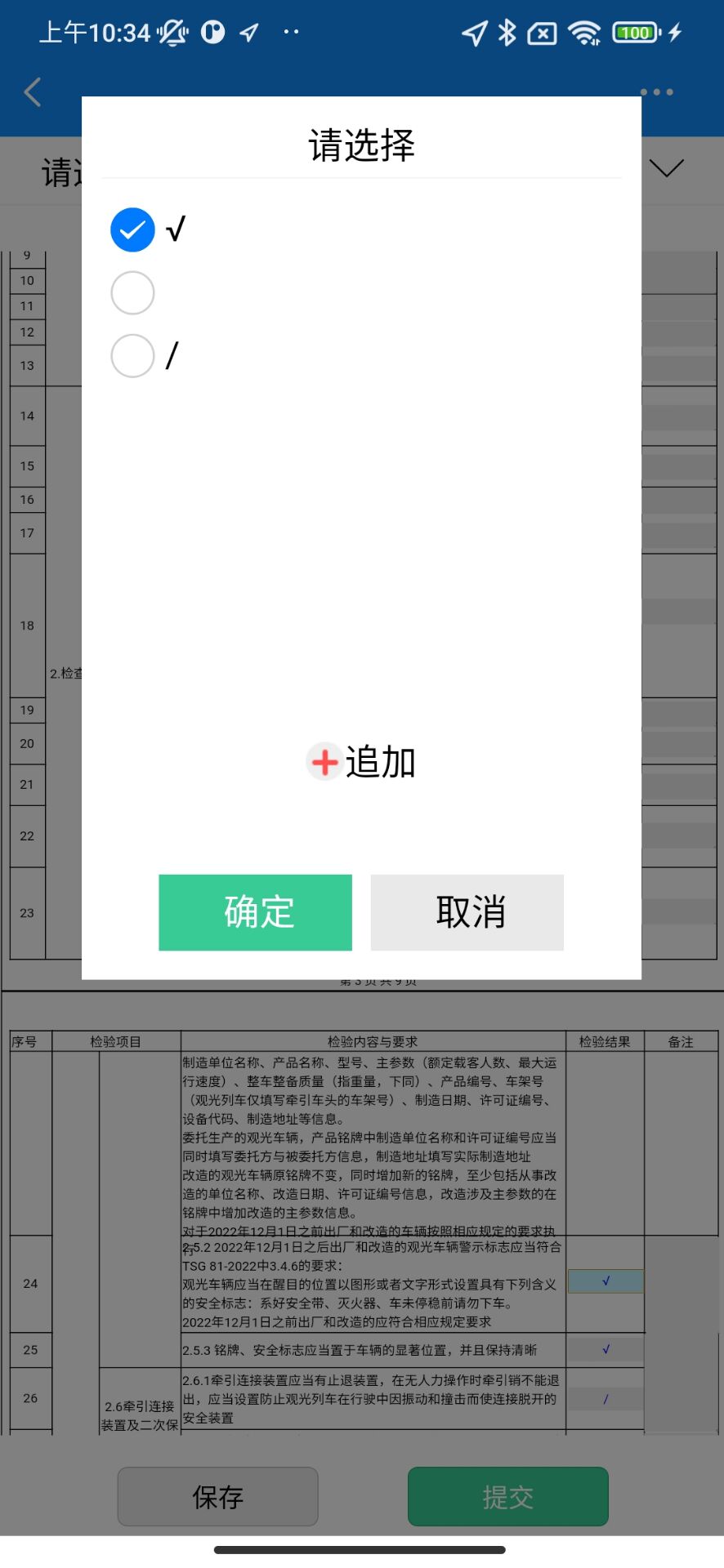Viewport: 724px width, 1568px height.
Task: Select the blank radio option
Action: [x=132, y=292]
